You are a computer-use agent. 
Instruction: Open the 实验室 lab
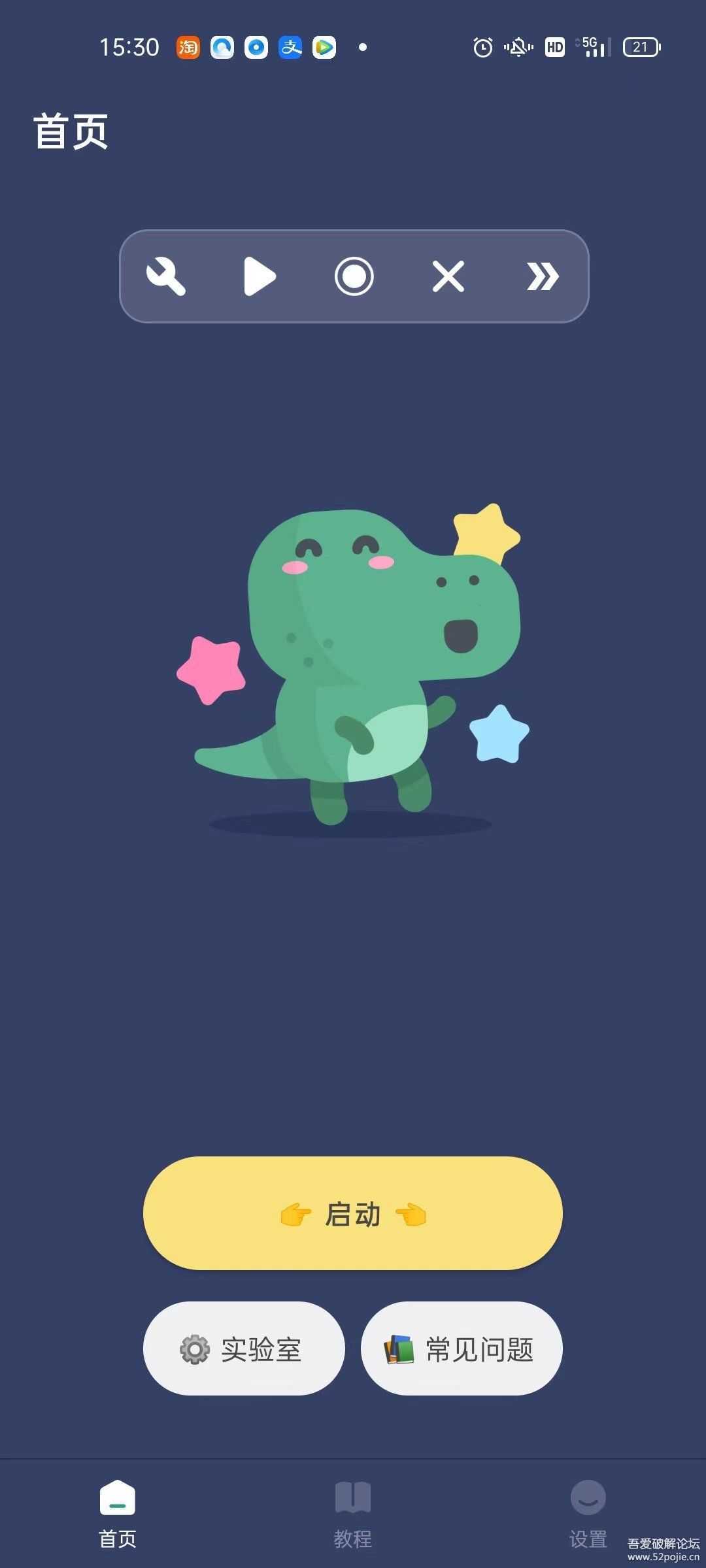[x=244, y=1349]
